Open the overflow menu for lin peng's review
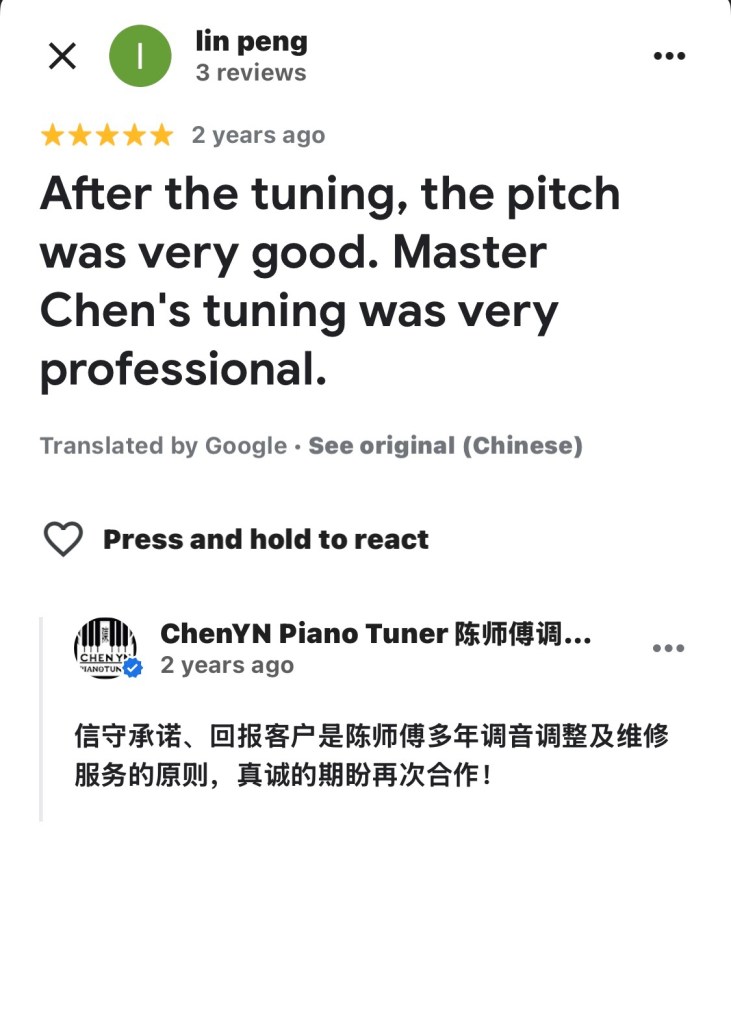The width and height of the screenshot is (731, 1023). click(x=669, y=56)
